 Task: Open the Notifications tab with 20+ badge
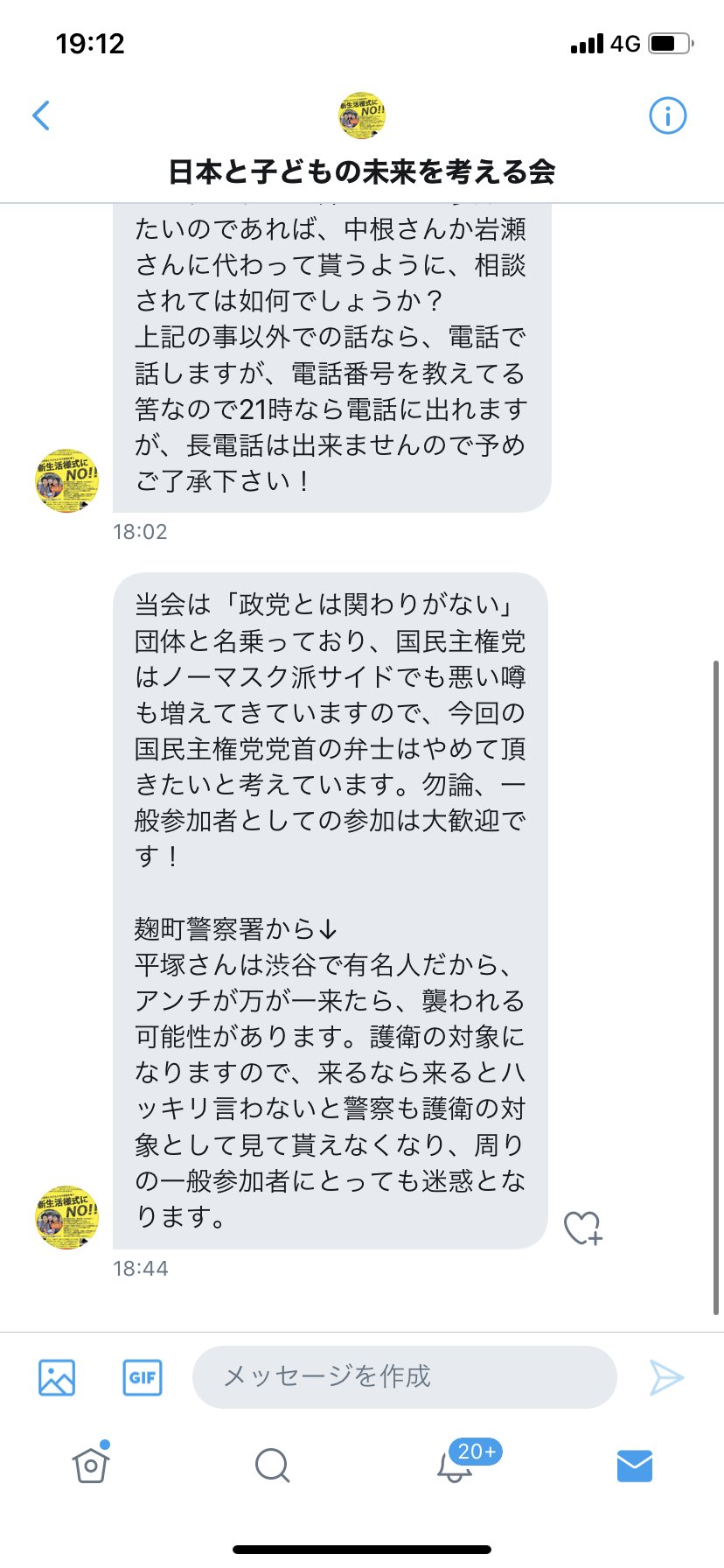coord(455,1465)
